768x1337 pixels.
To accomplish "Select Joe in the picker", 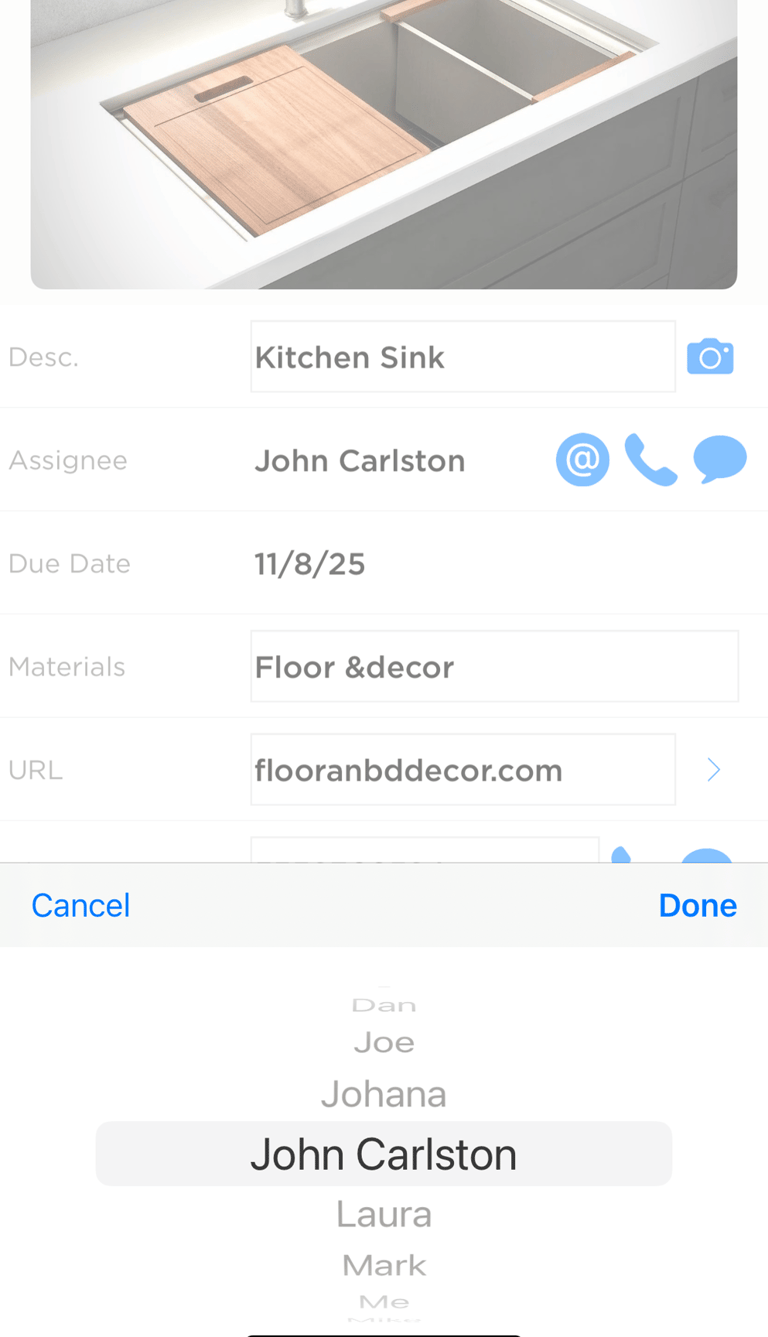I will (384, 1043).
